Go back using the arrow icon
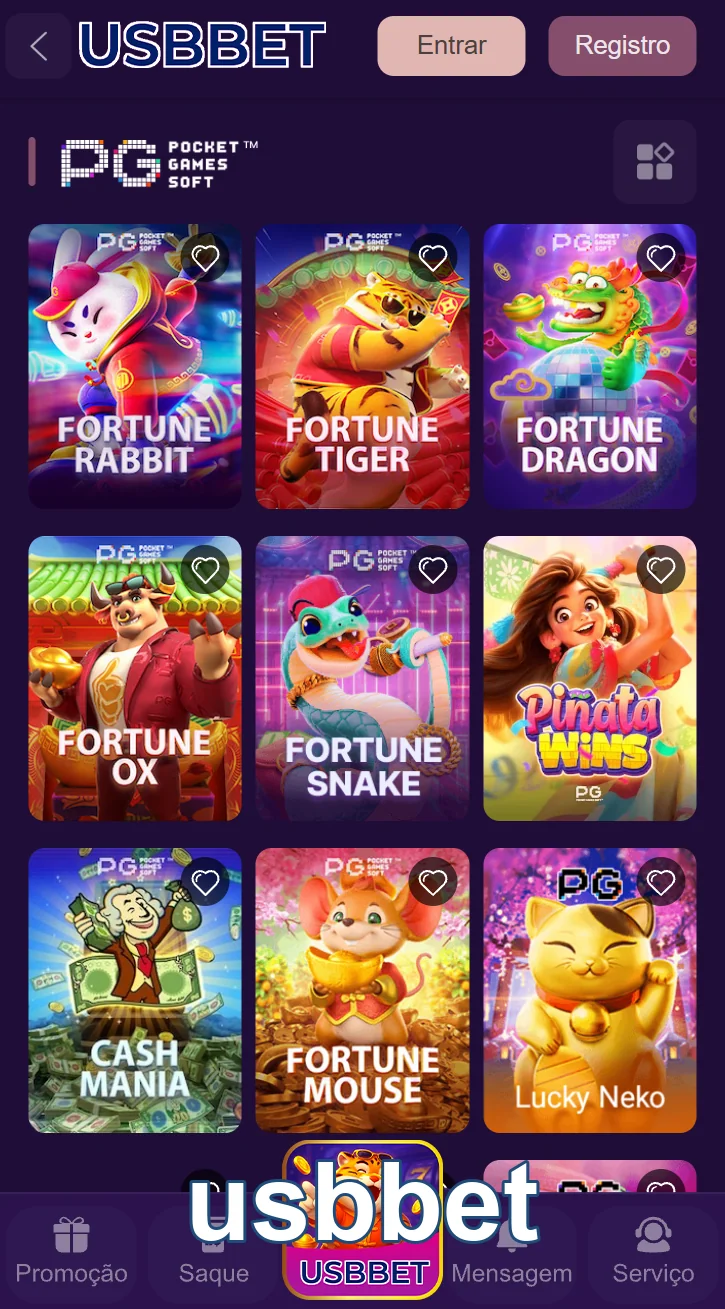Screen dimensions: 725x1309 tap(38, 46)
